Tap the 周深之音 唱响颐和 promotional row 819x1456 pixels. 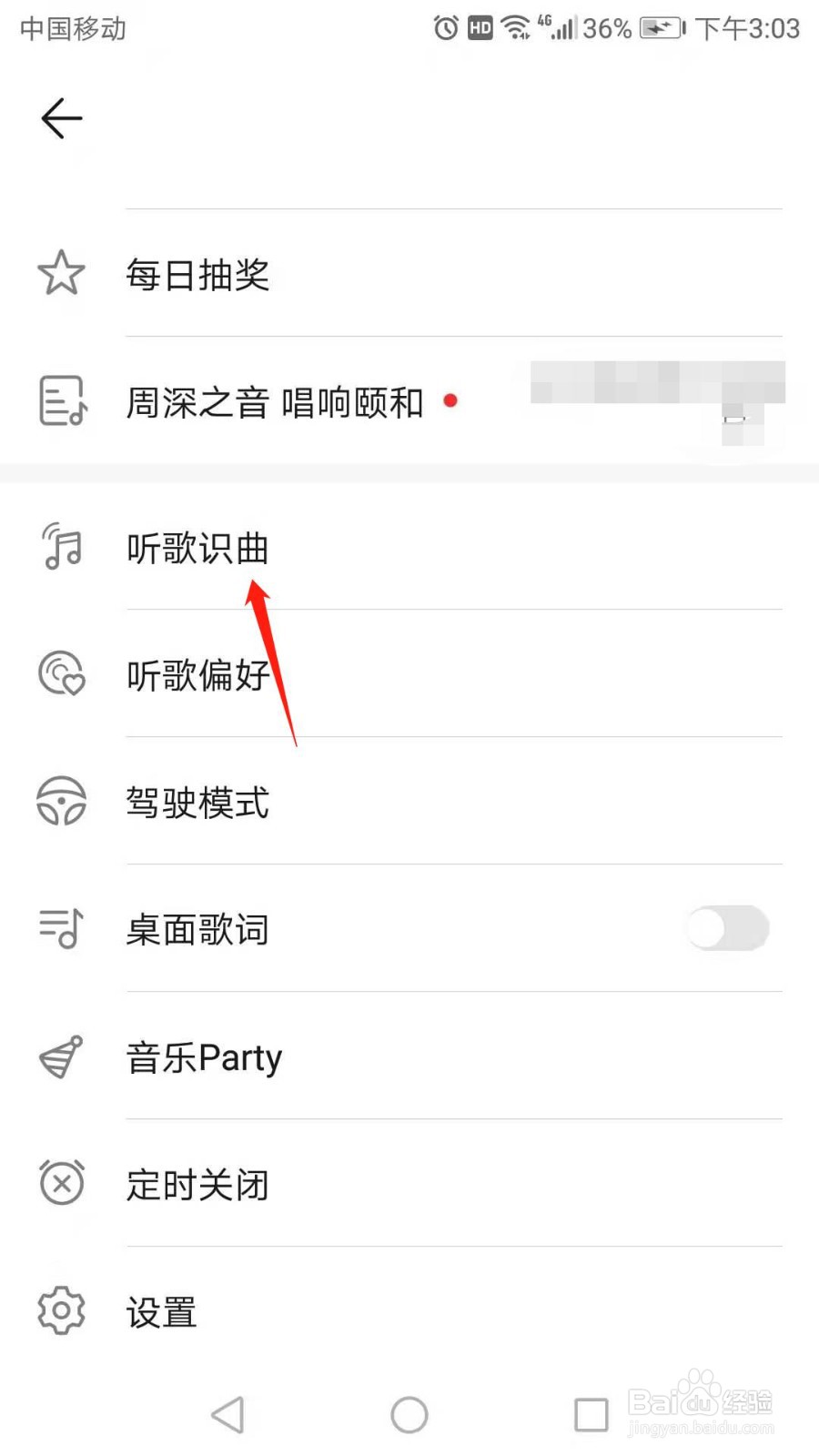click(273, 401)
